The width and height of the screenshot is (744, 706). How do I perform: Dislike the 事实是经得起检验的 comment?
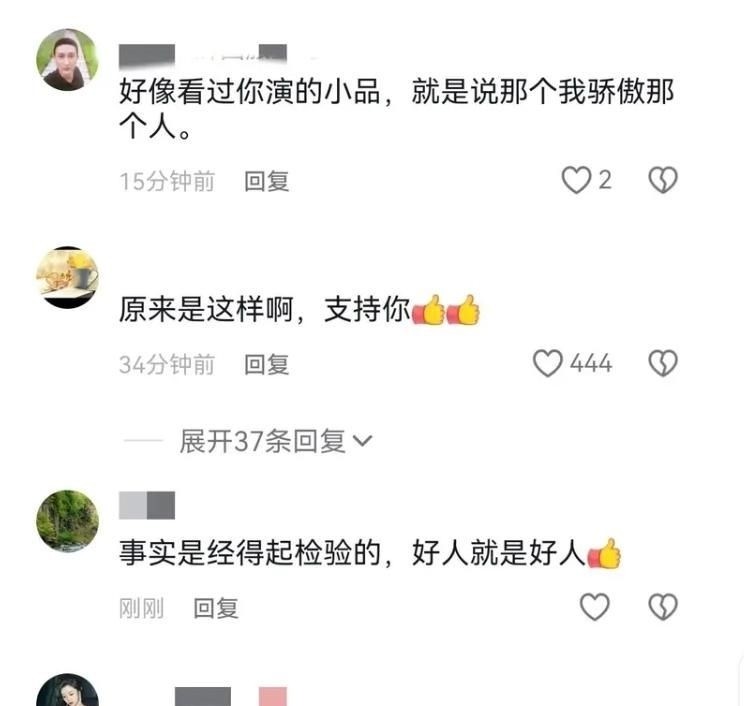(x=663, y=606)
